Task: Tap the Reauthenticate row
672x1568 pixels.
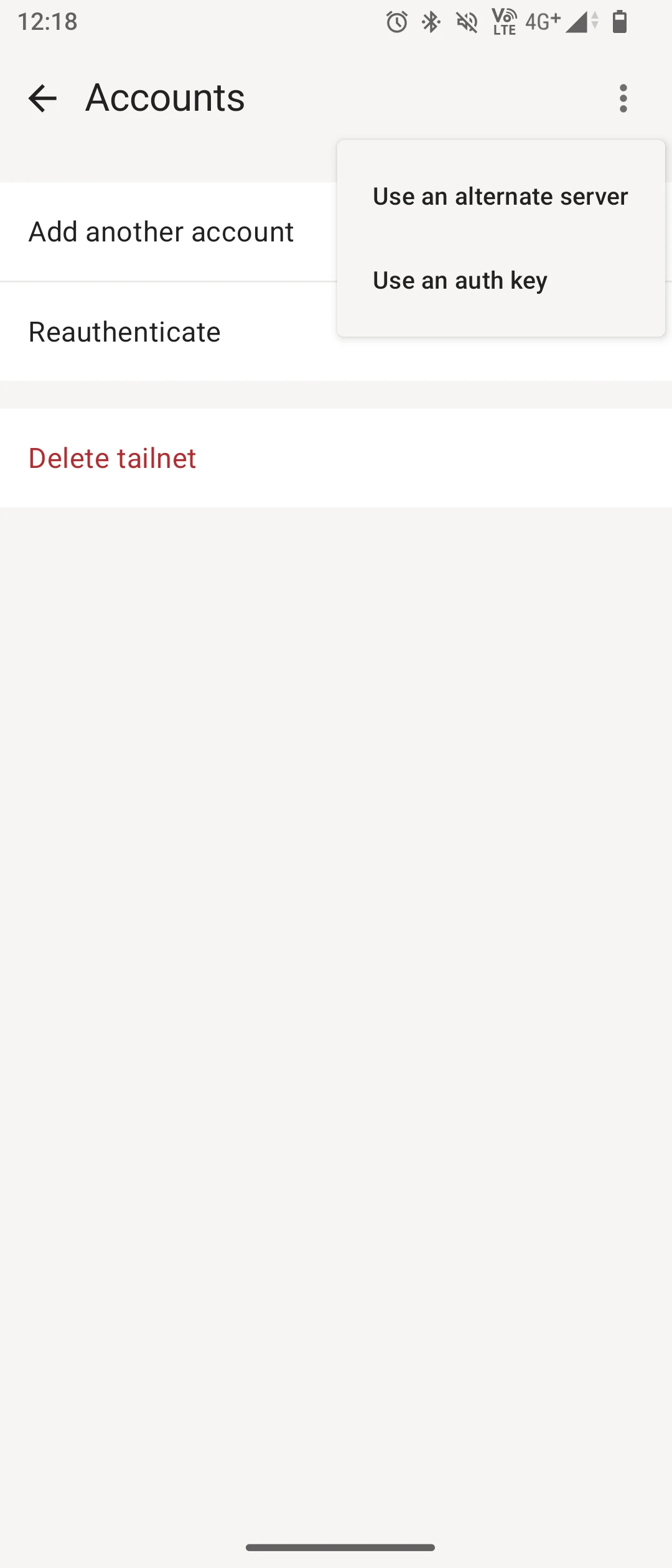Action: pos(124,332)
